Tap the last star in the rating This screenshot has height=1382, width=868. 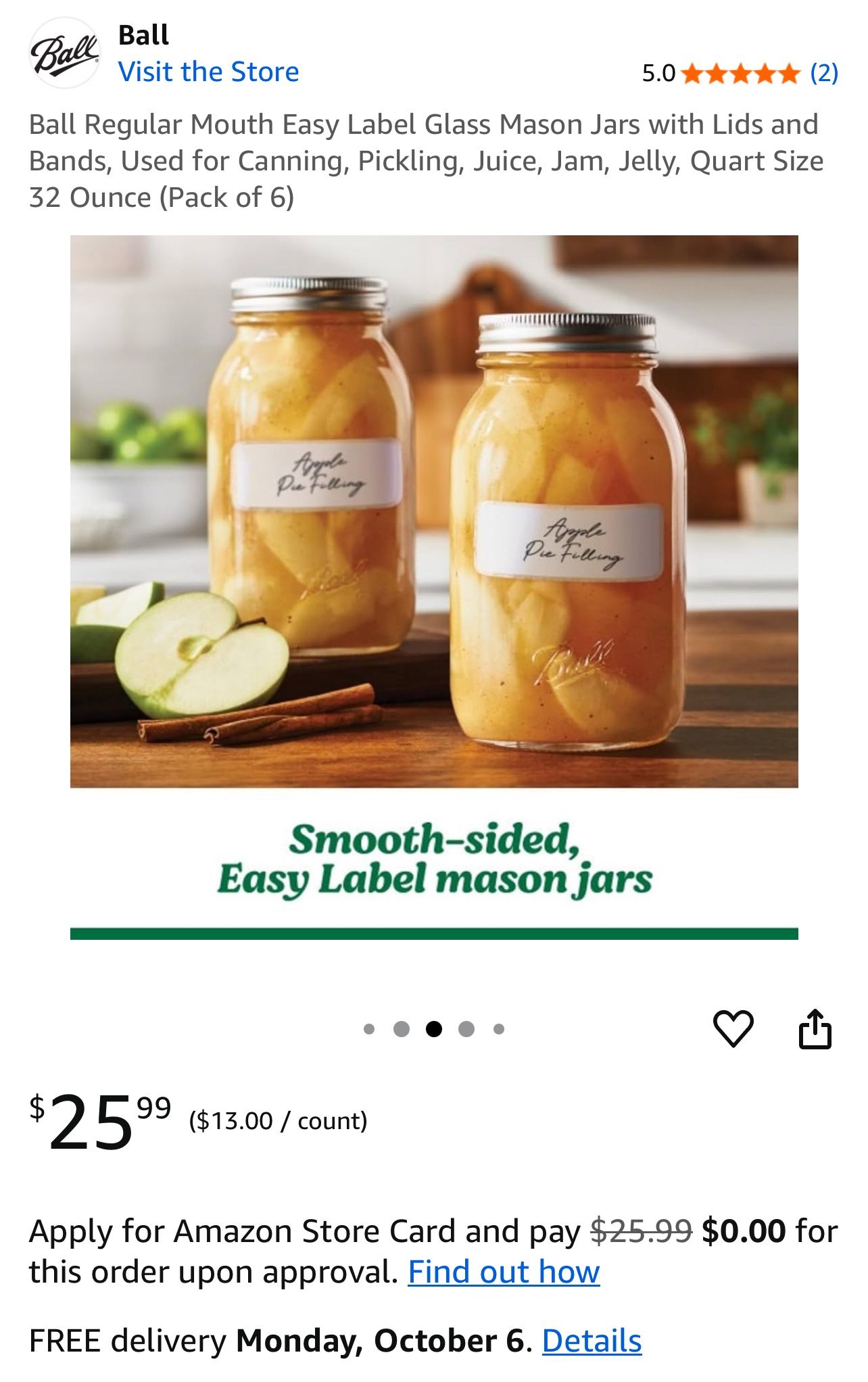pyautogui.click(x=788, y=70)
